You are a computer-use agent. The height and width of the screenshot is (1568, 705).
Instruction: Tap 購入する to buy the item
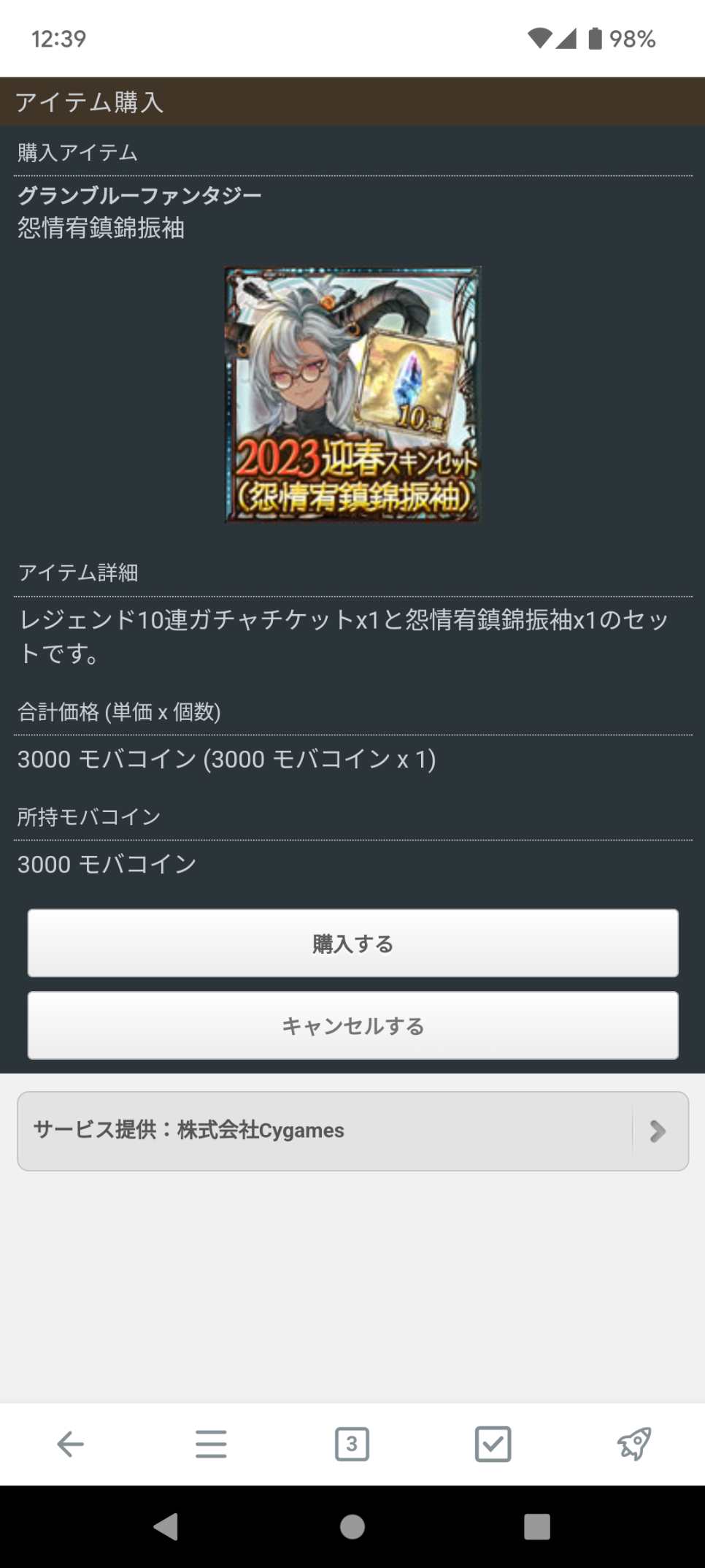352,943
